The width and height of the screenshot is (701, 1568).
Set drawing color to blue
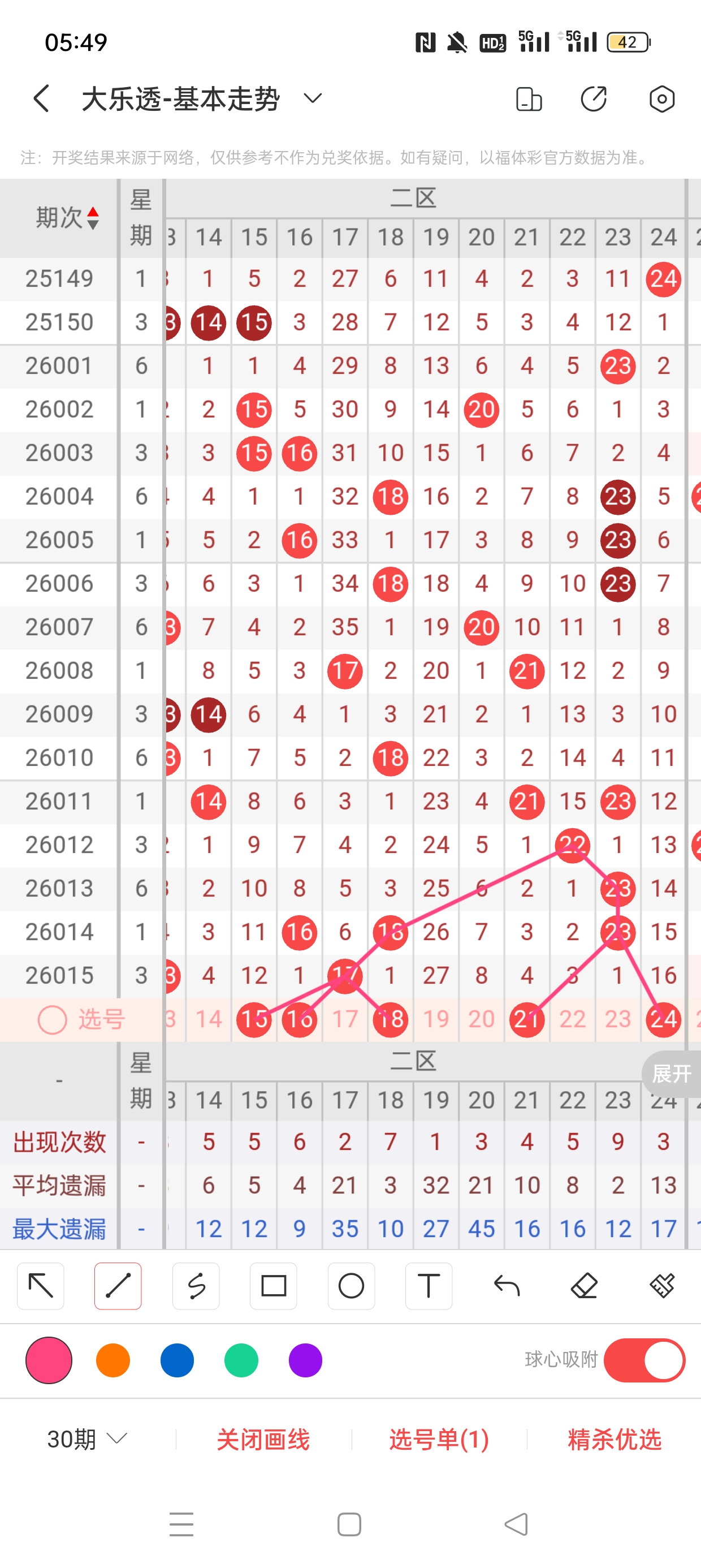177,1360
